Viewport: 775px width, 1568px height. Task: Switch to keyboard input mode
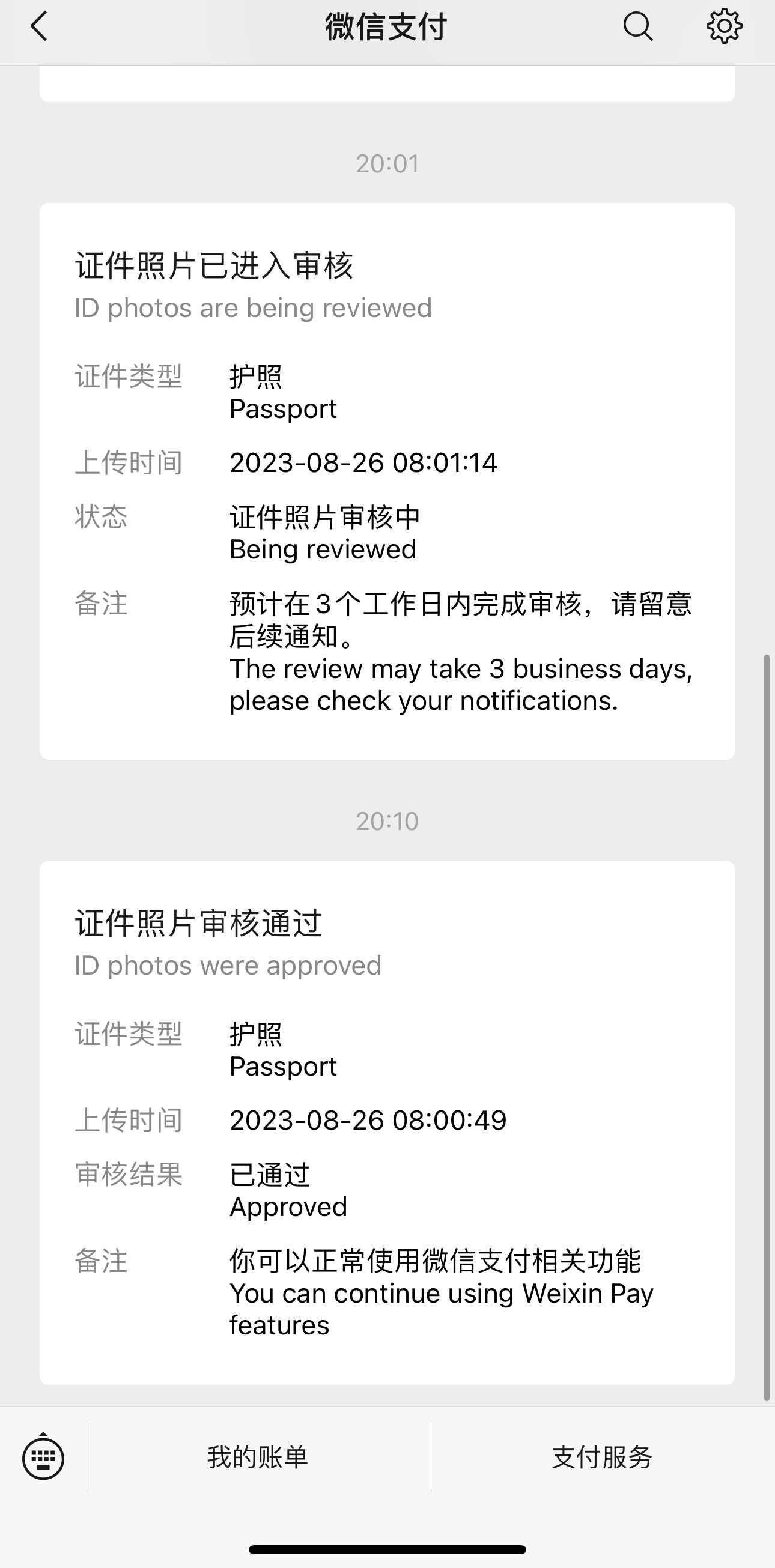[x=43, y=1458]
